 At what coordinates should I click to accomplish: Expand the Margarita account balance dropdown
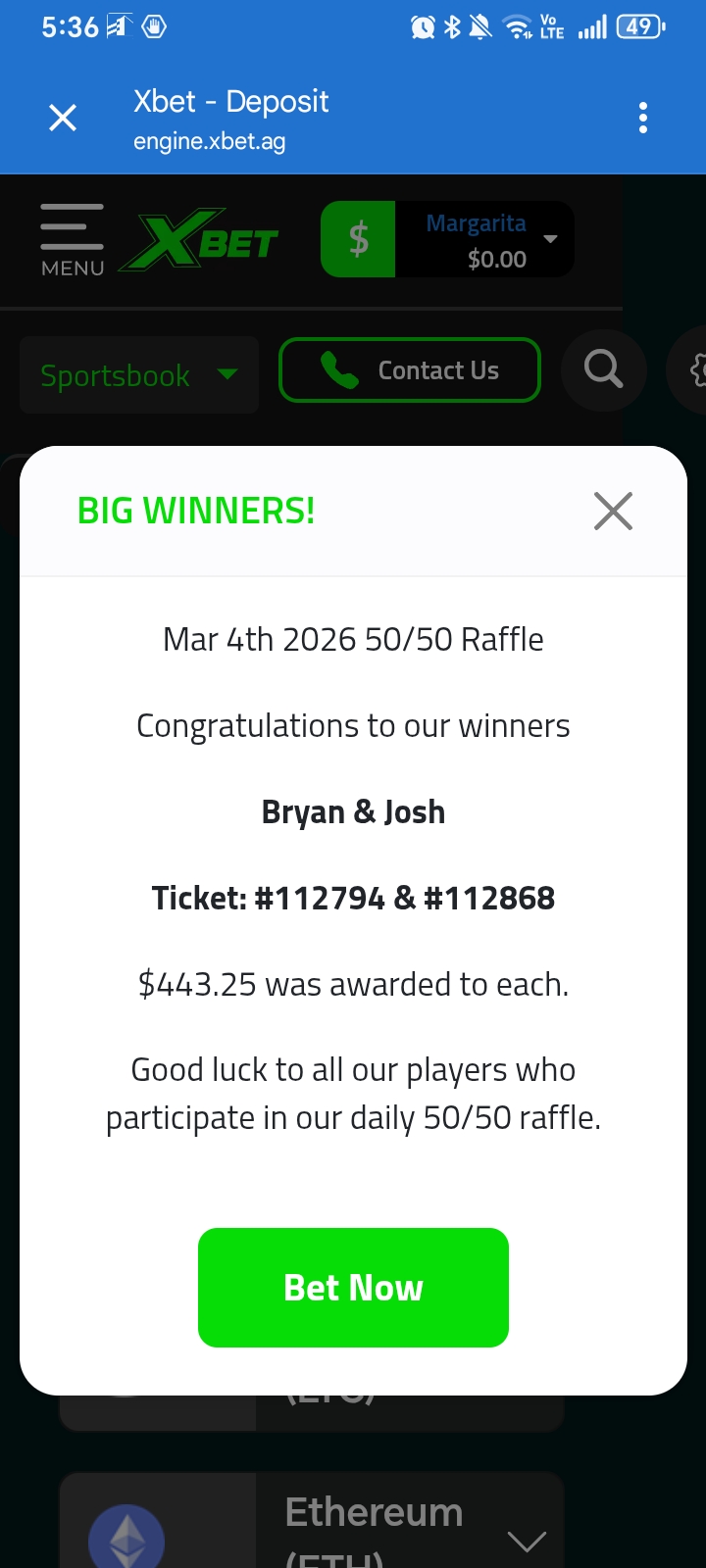549,239
